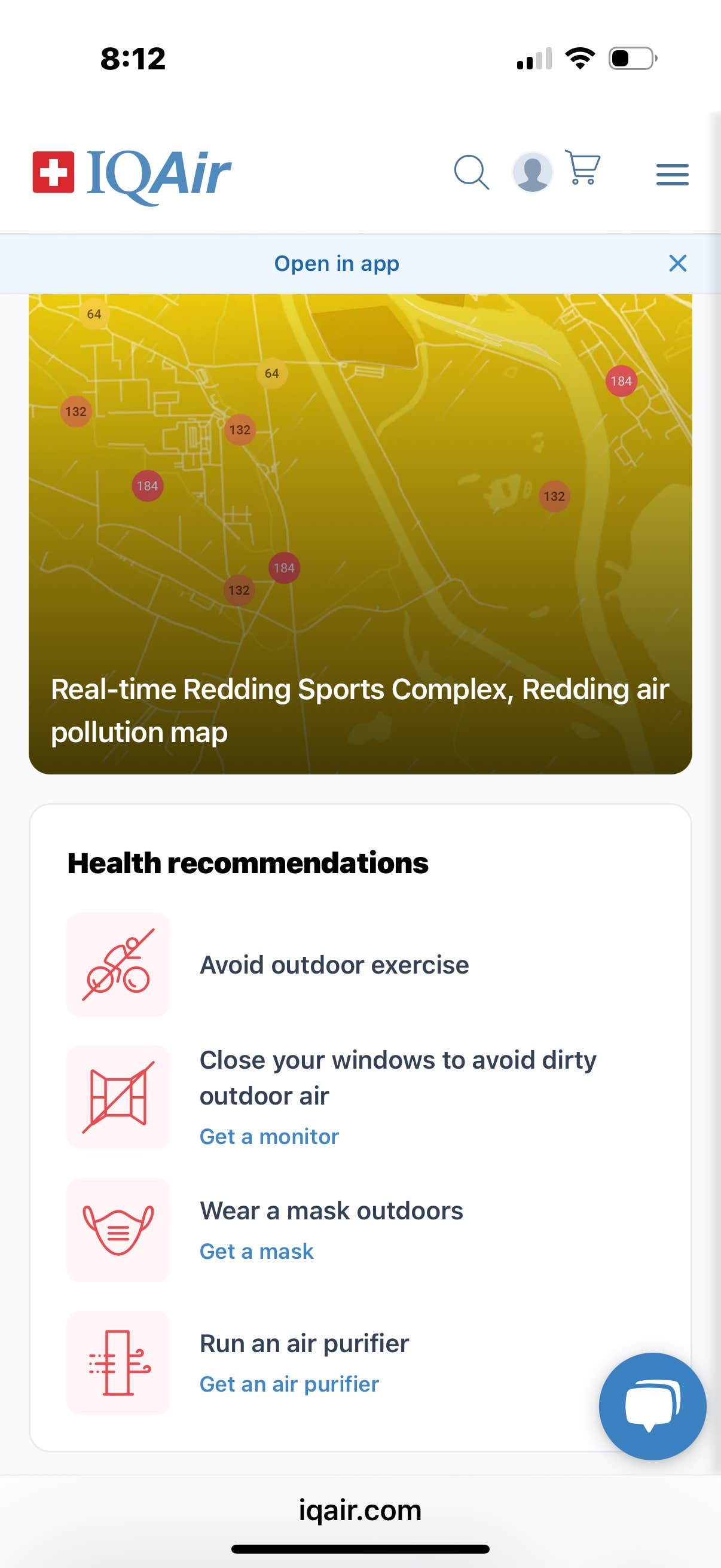The width and height of the screenshot is (721, 1568).
Task: Dismiss the Open in app banner
Action: pyautogui.click(x=677, y=263)
